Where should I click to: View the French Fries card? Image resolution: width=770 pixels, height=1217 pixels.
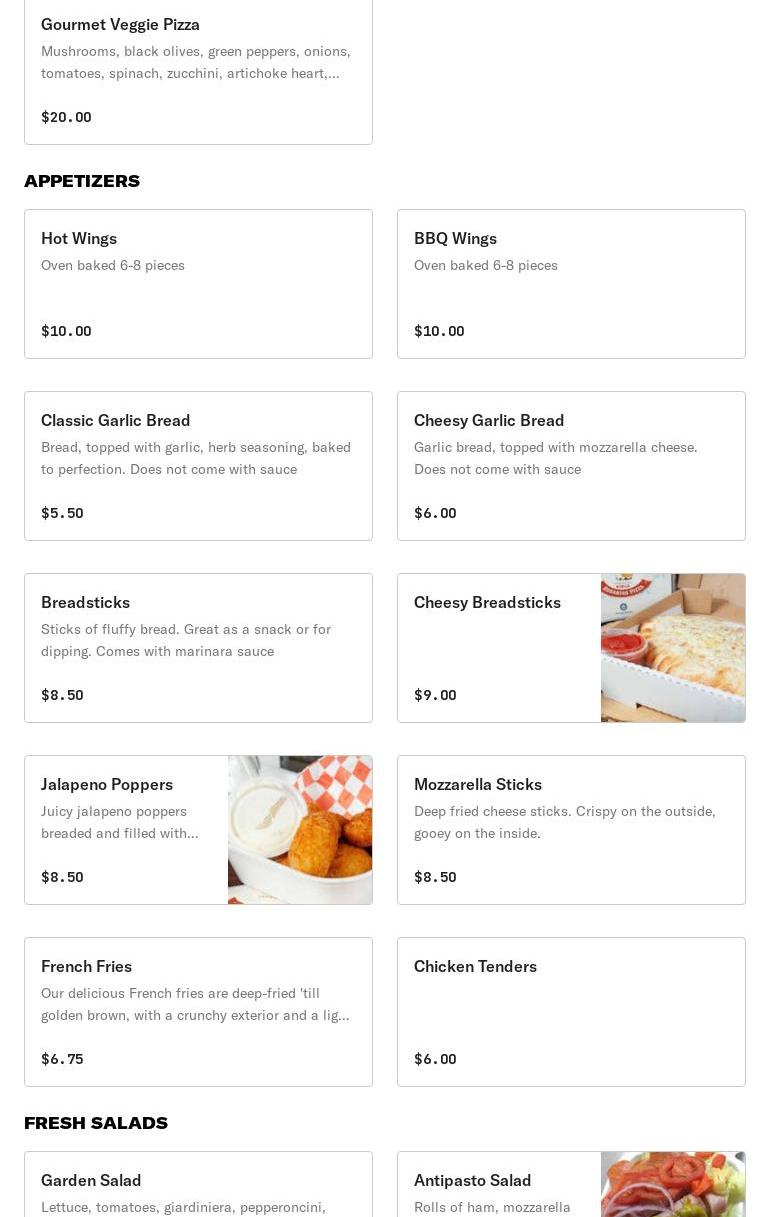pyautogui.click(x=198, y=1012)
